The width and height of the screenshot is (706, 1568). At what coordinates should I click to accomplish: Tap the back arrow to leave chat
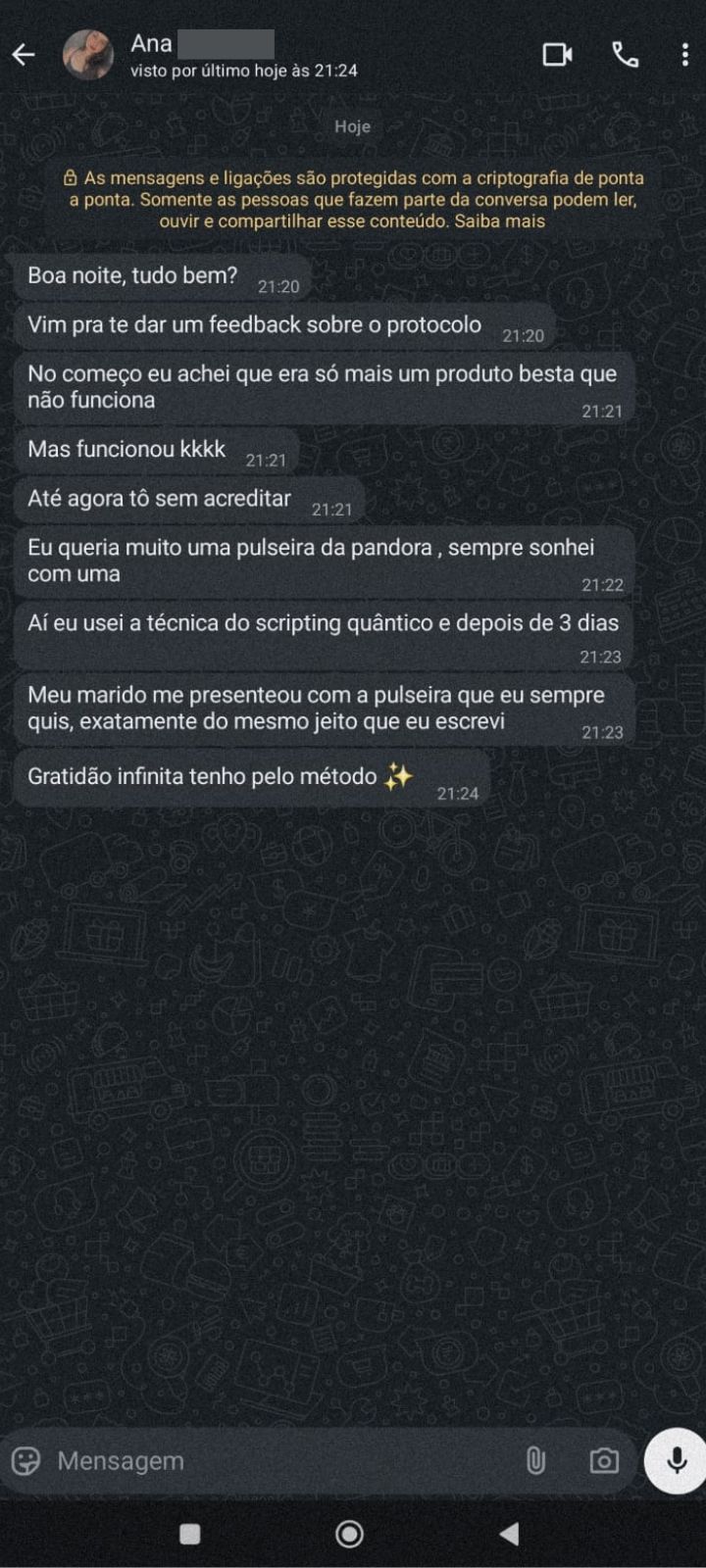click(25, 56)
